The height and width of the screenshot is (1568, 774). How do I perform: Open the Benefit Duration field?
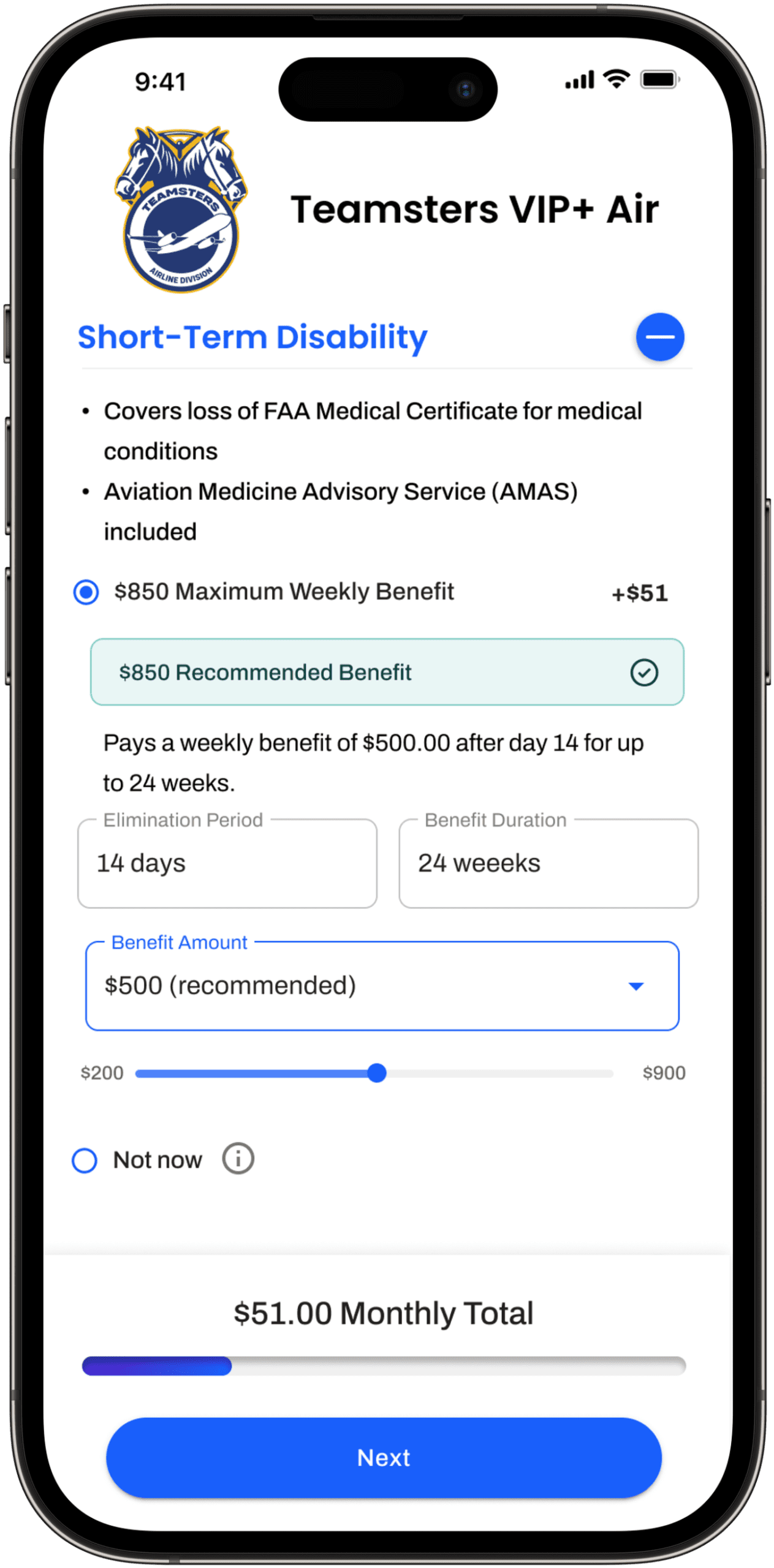[x=548, y=863]
